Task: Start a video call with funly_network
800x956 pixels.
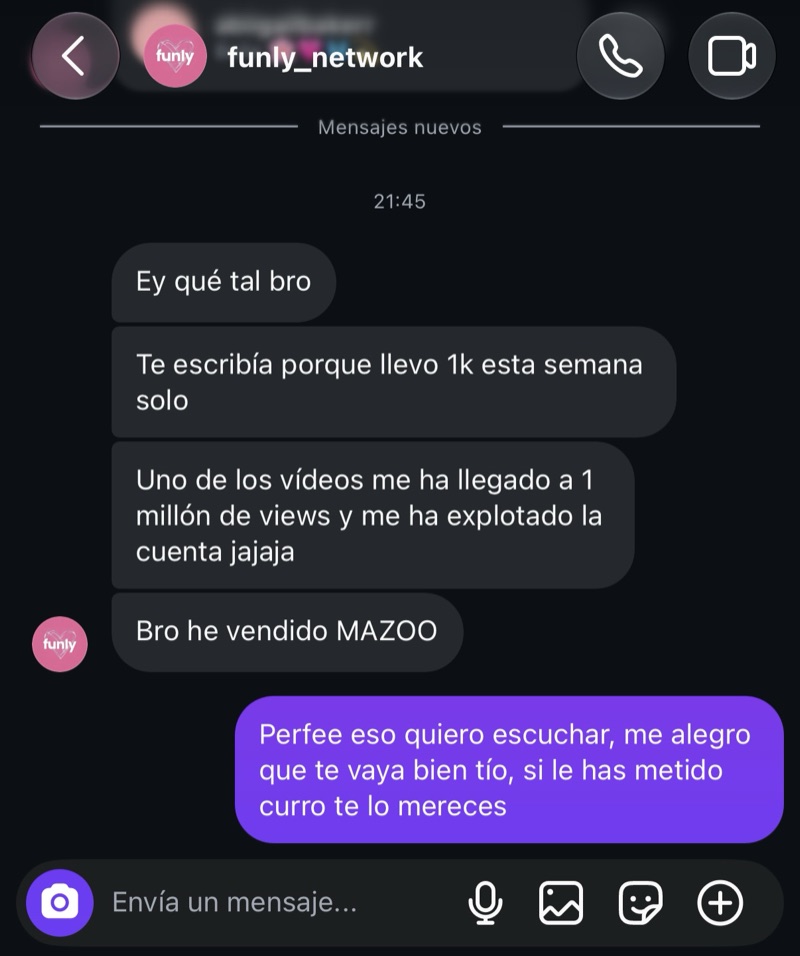Action: coord(732,56)
